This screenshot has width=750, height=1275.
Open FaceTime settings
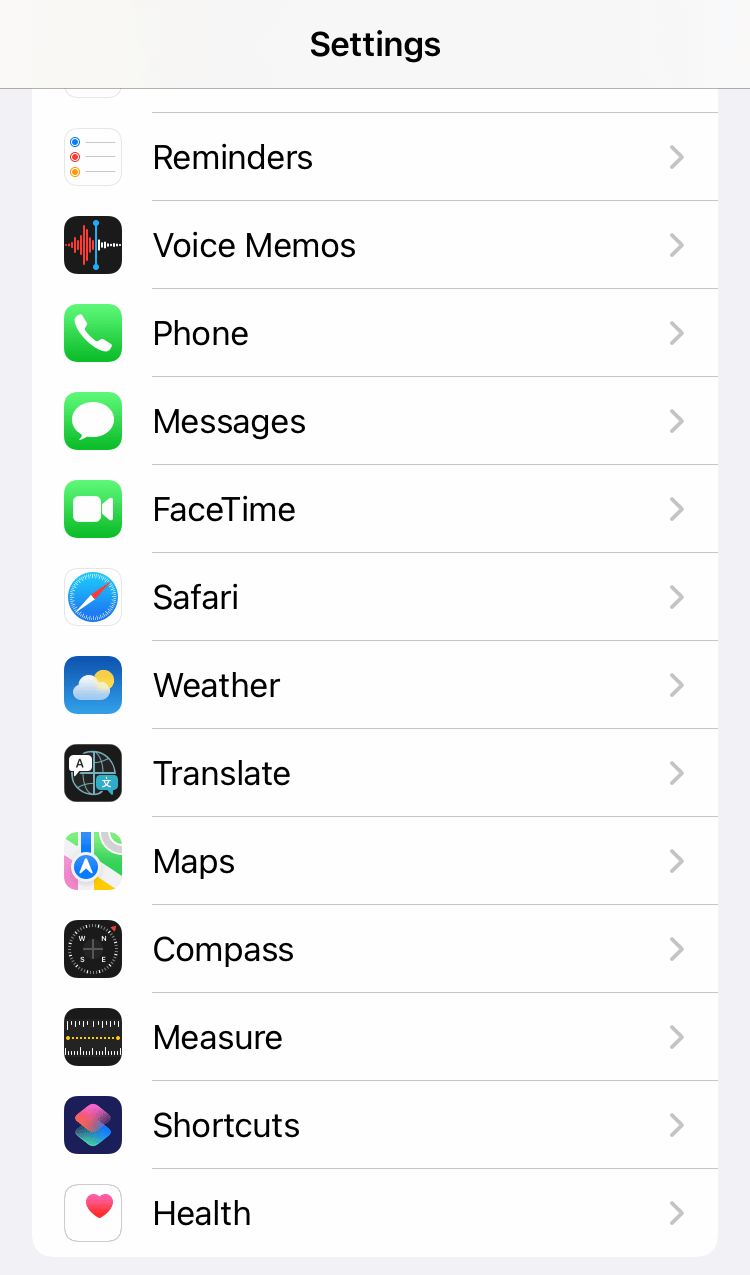click(x=375, y=509)
